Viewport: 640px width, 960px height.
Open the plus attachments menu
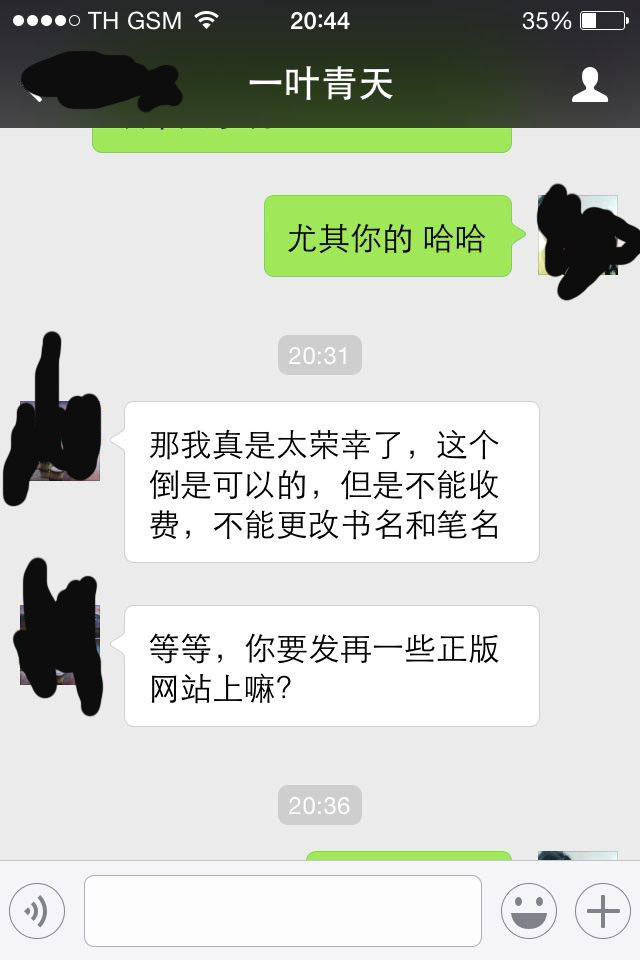tap(602, 911)
